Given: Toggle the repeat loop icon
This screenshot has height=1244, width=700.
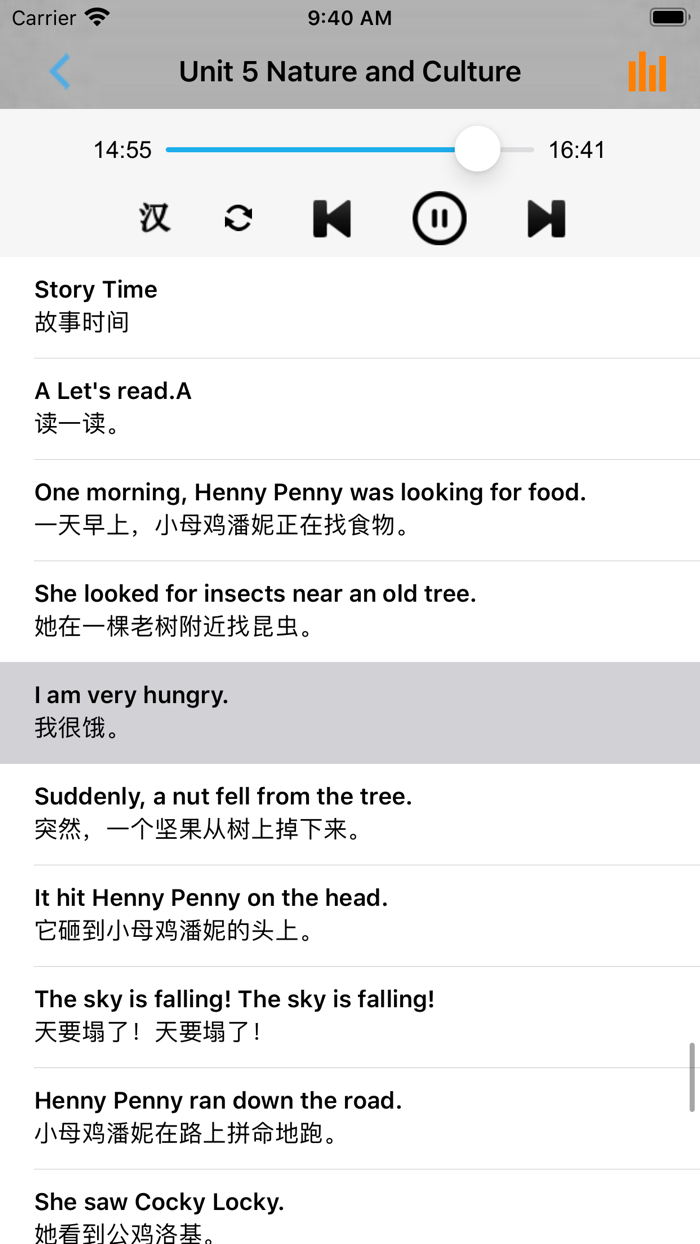Looking at the screenshot, I should [x=239, y=218].
